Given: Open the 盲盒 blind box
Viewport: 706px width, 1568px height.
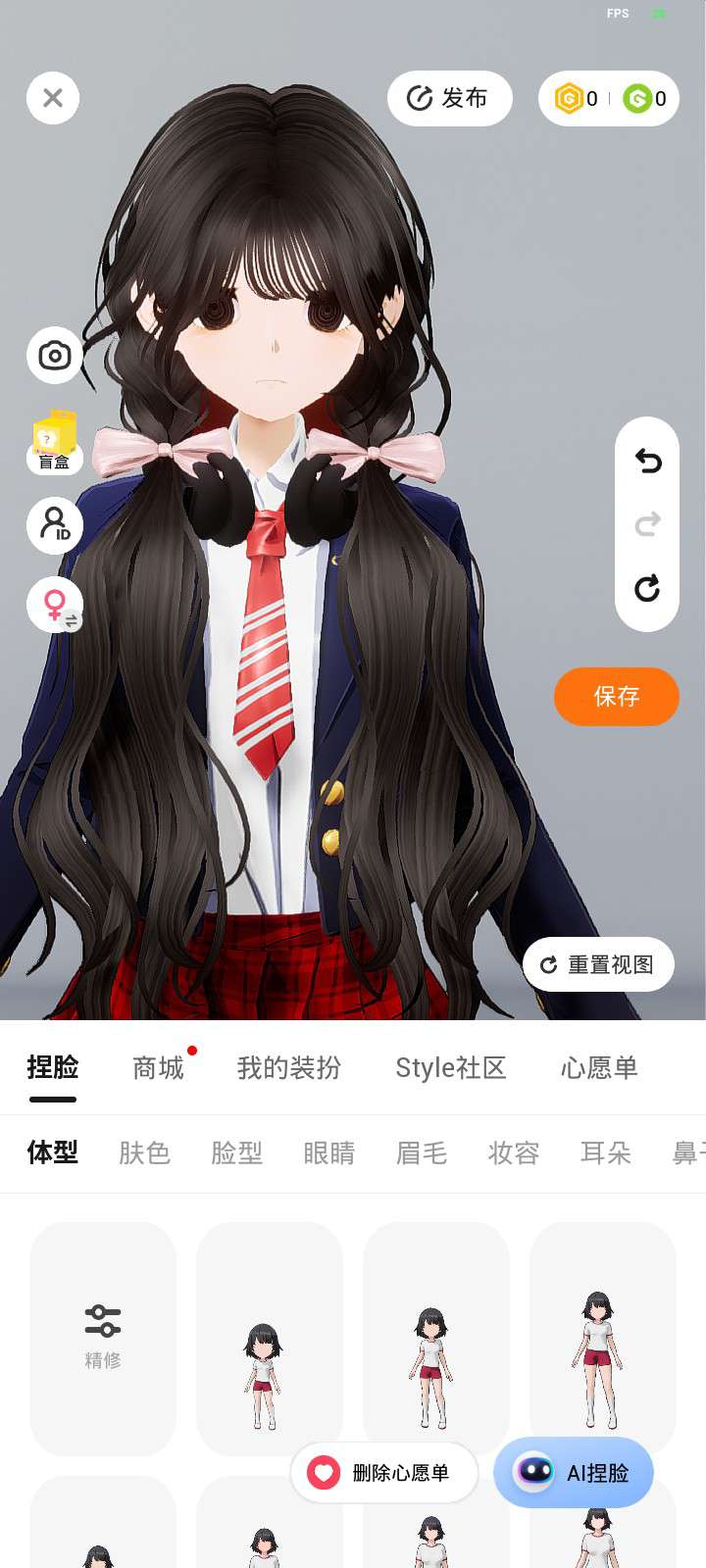Looking at the screenshot, I should click(55, 442).
